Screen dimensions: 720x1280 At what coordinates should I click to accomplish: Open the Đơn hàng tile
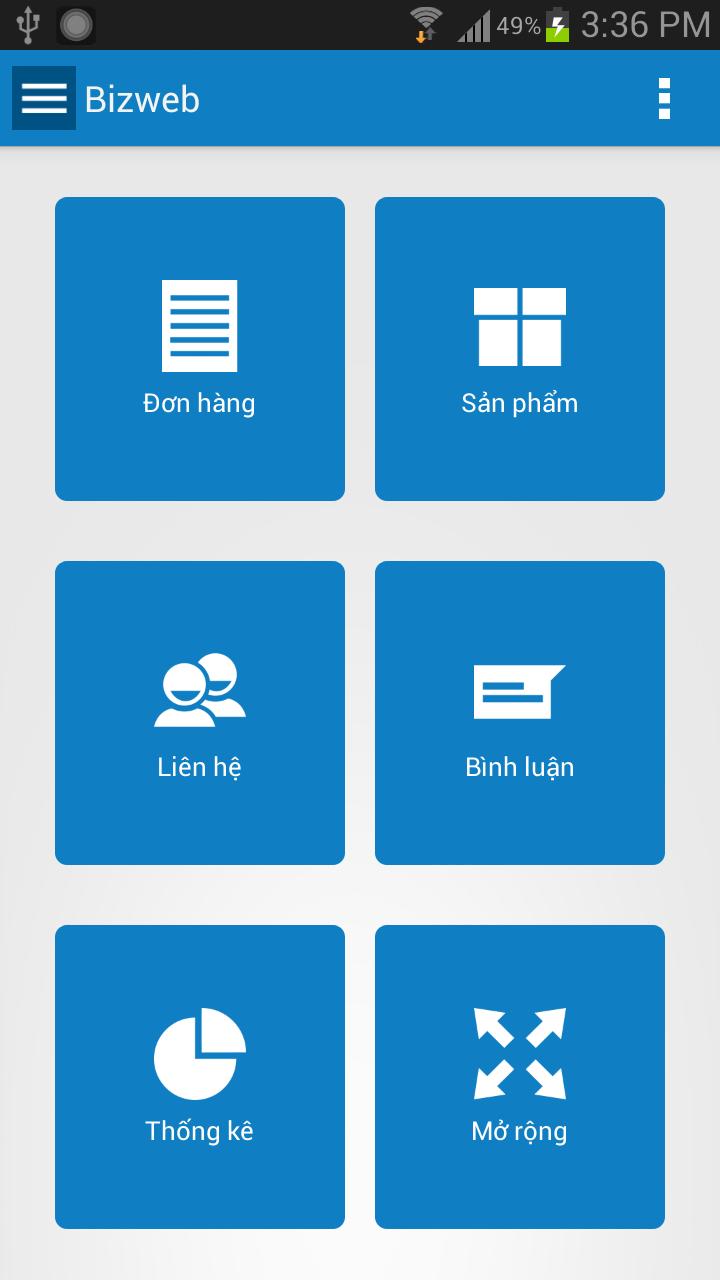200,349
